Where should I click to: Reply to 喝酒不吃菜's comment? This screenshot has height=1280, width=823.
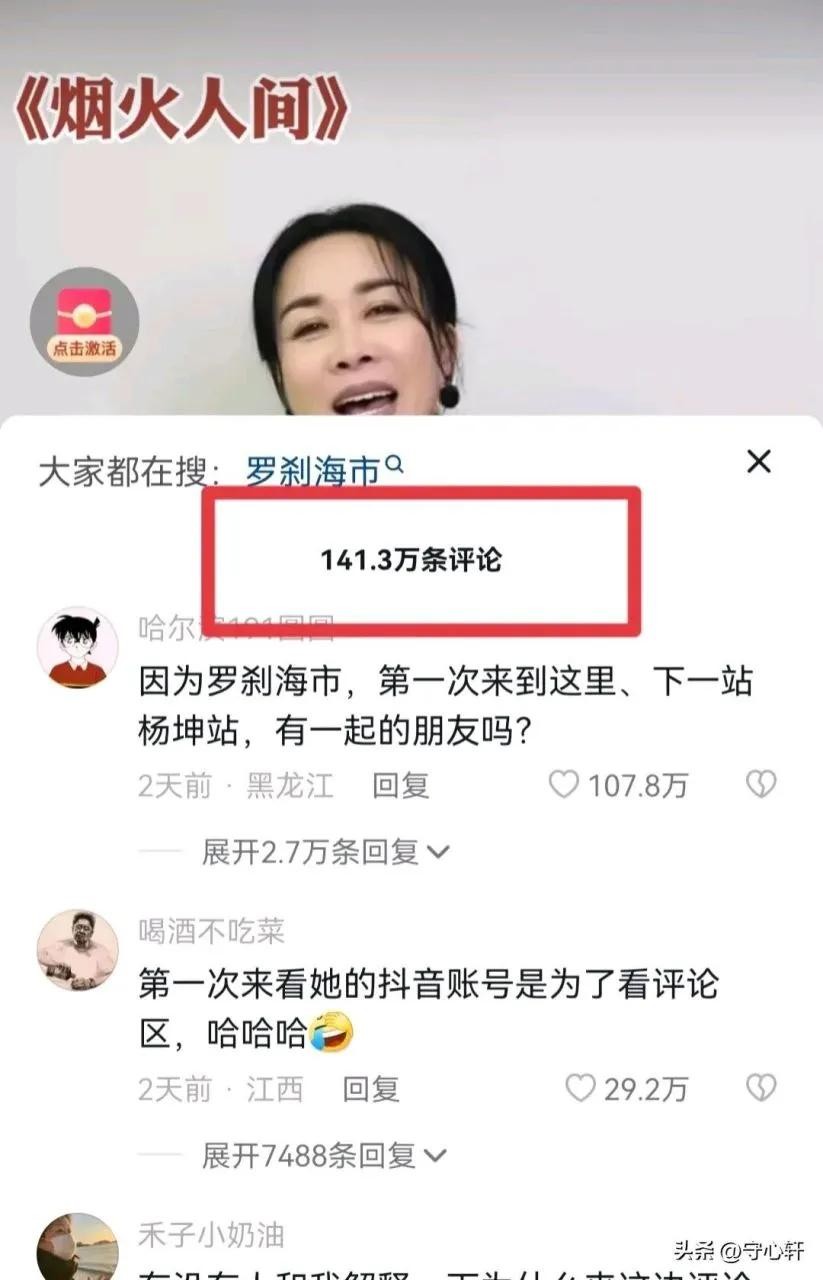(x=371, y=1089)
